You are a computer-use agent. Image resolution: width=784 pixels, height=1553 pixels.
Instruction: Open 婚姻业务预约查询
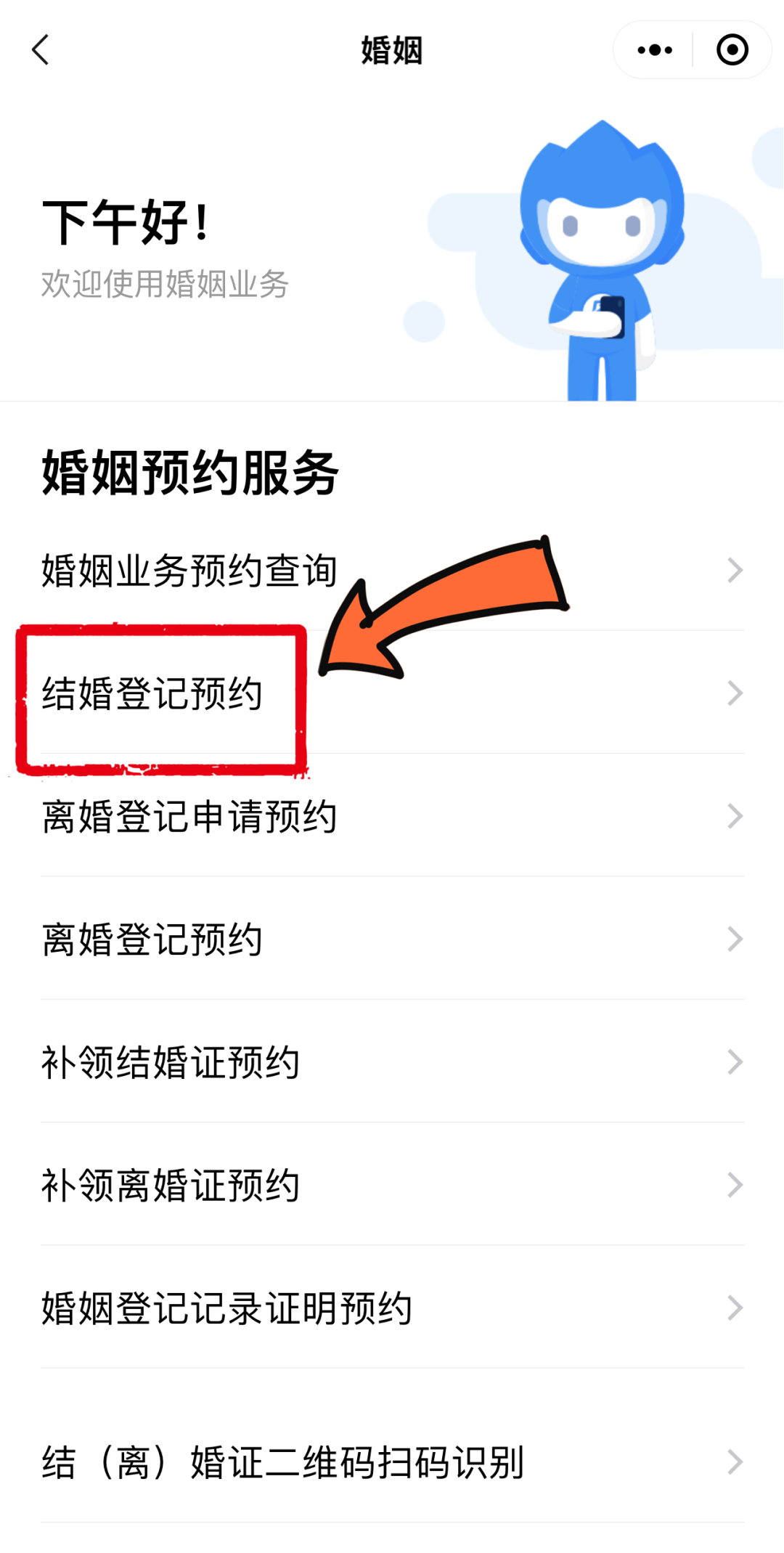click(x=190, y=571)
